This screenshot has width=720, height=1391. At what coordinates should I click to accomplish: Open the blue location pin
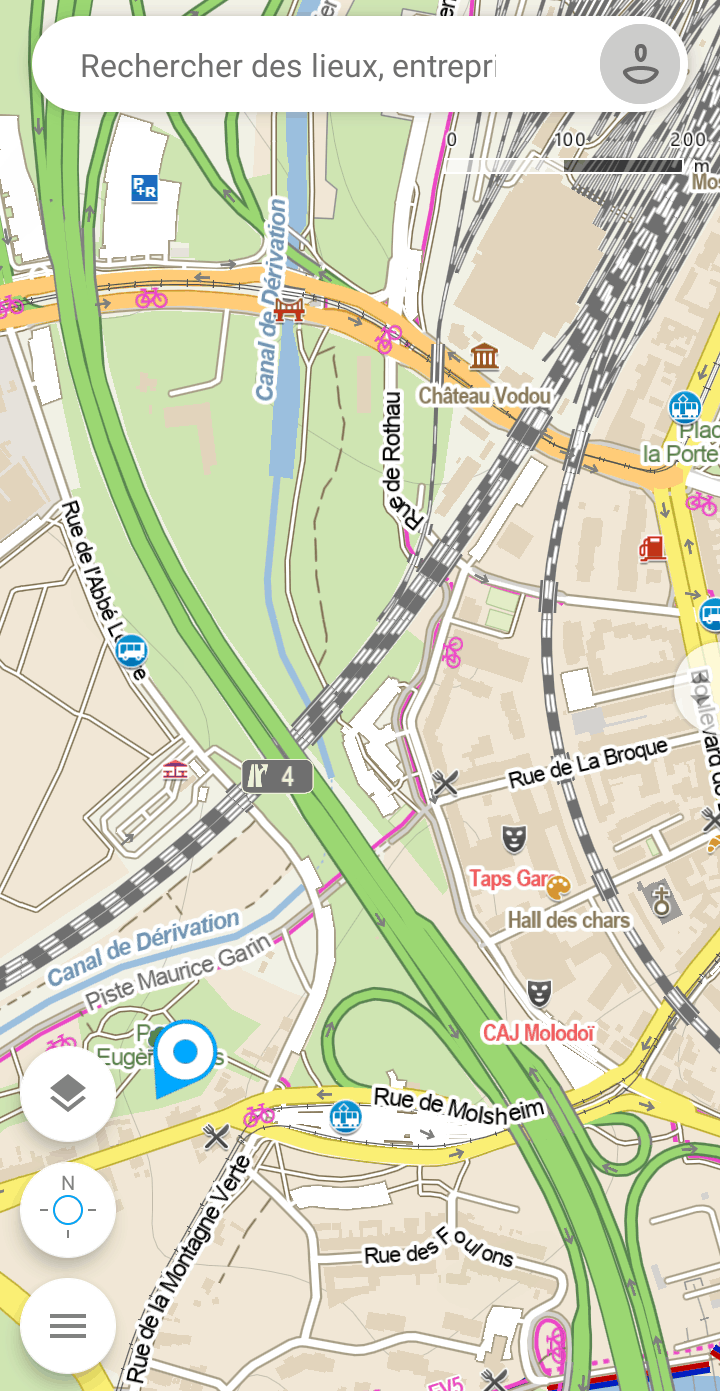coord(185,1053)
